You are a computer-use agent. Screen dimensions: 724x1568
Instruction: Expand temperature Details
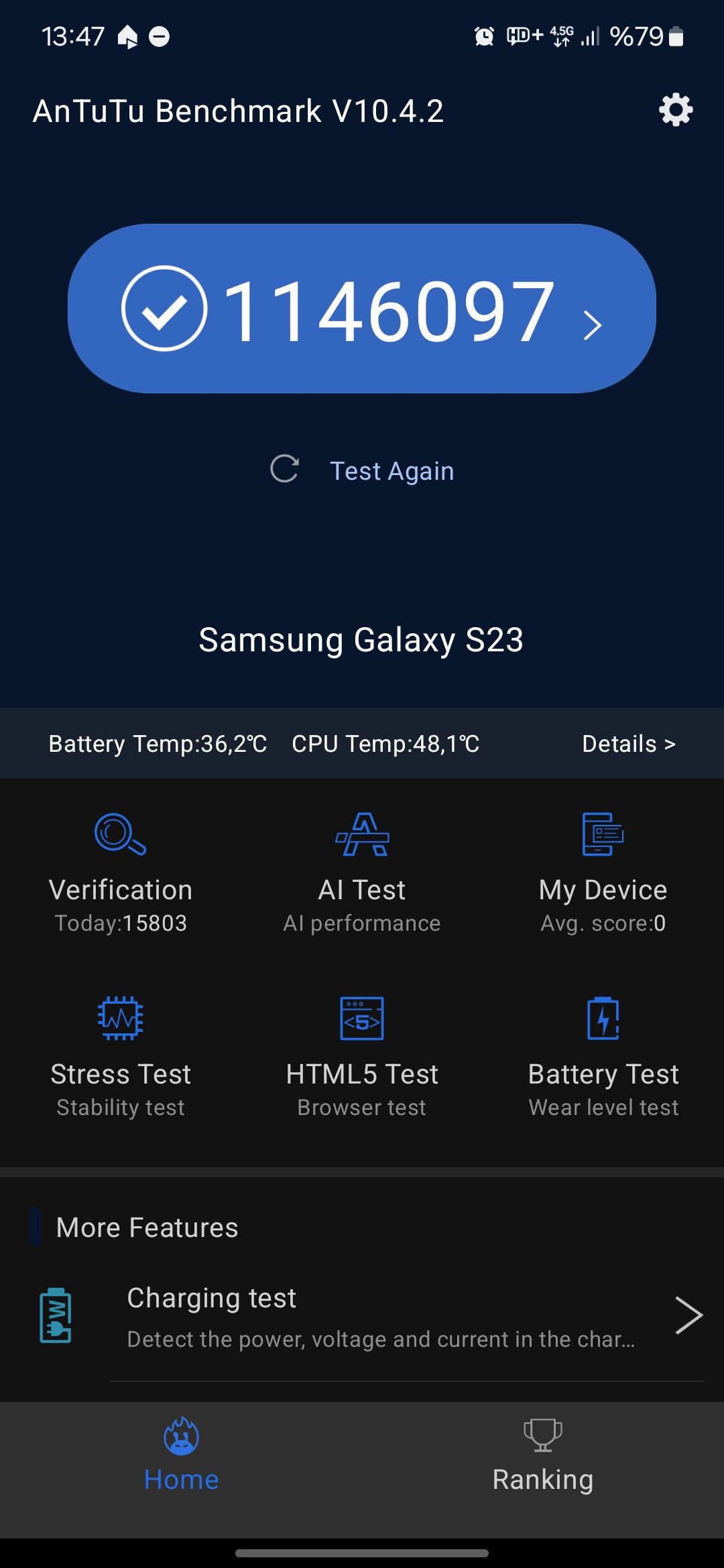pyautogui.click(x=627, y=744)
